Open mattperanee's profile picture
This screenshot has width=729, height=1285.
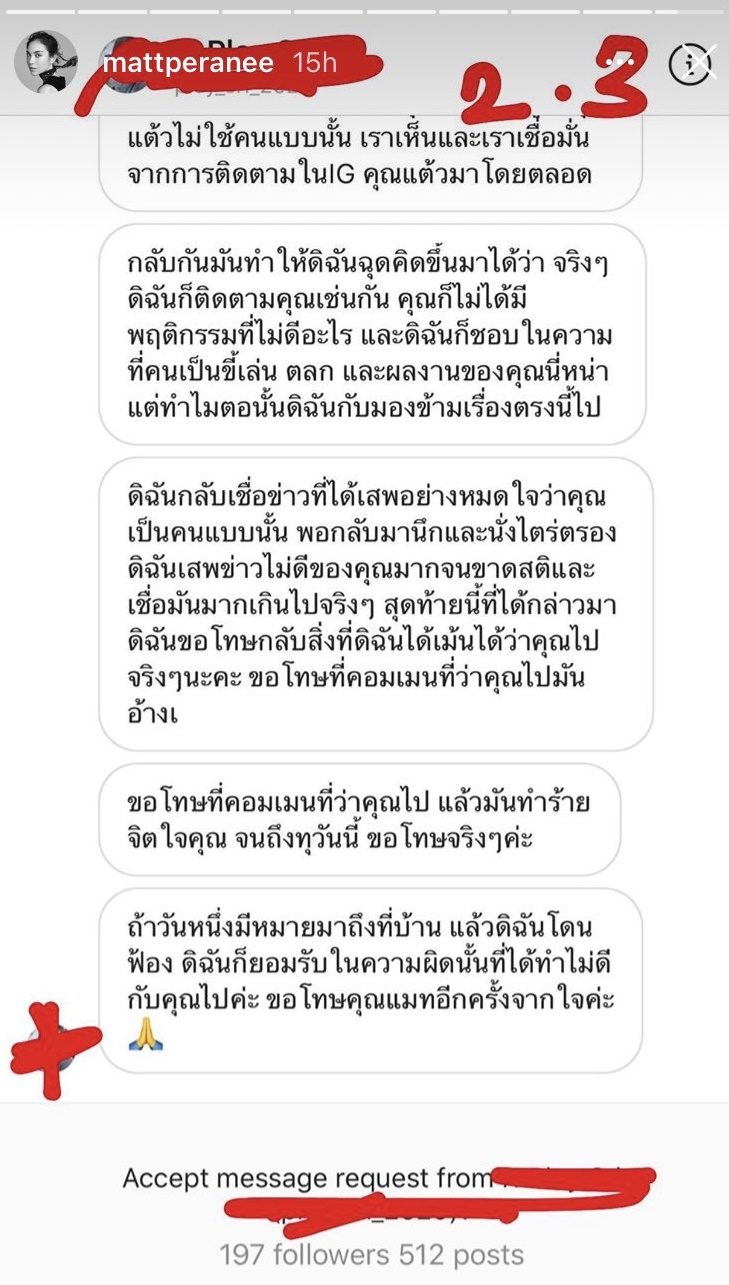[x=46, y=62]
